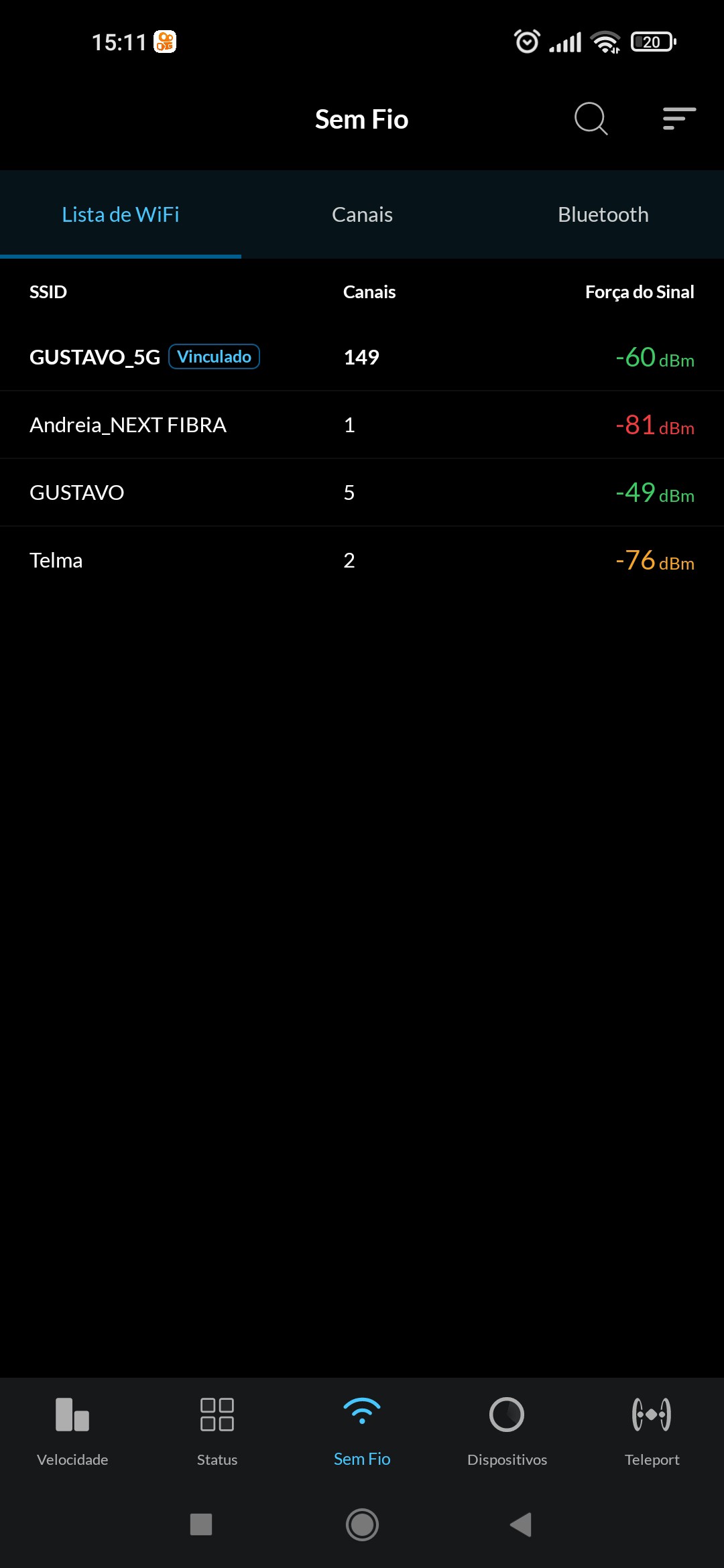Switch to the Bluetooth tab
This screenshot has width=724, height=1568.
tap(603, 214)
